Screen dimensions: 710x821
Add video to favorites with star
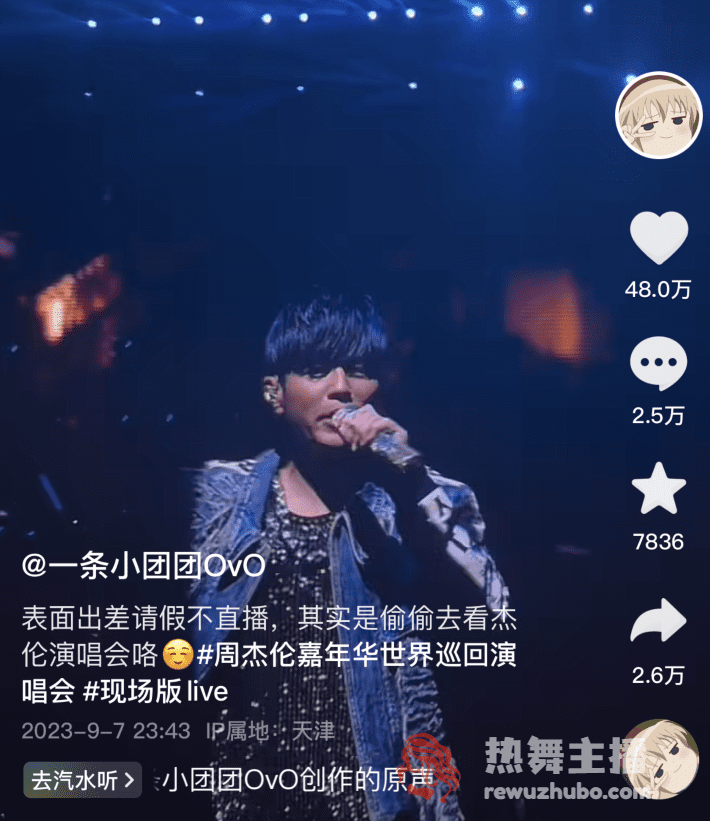point(658,492)
